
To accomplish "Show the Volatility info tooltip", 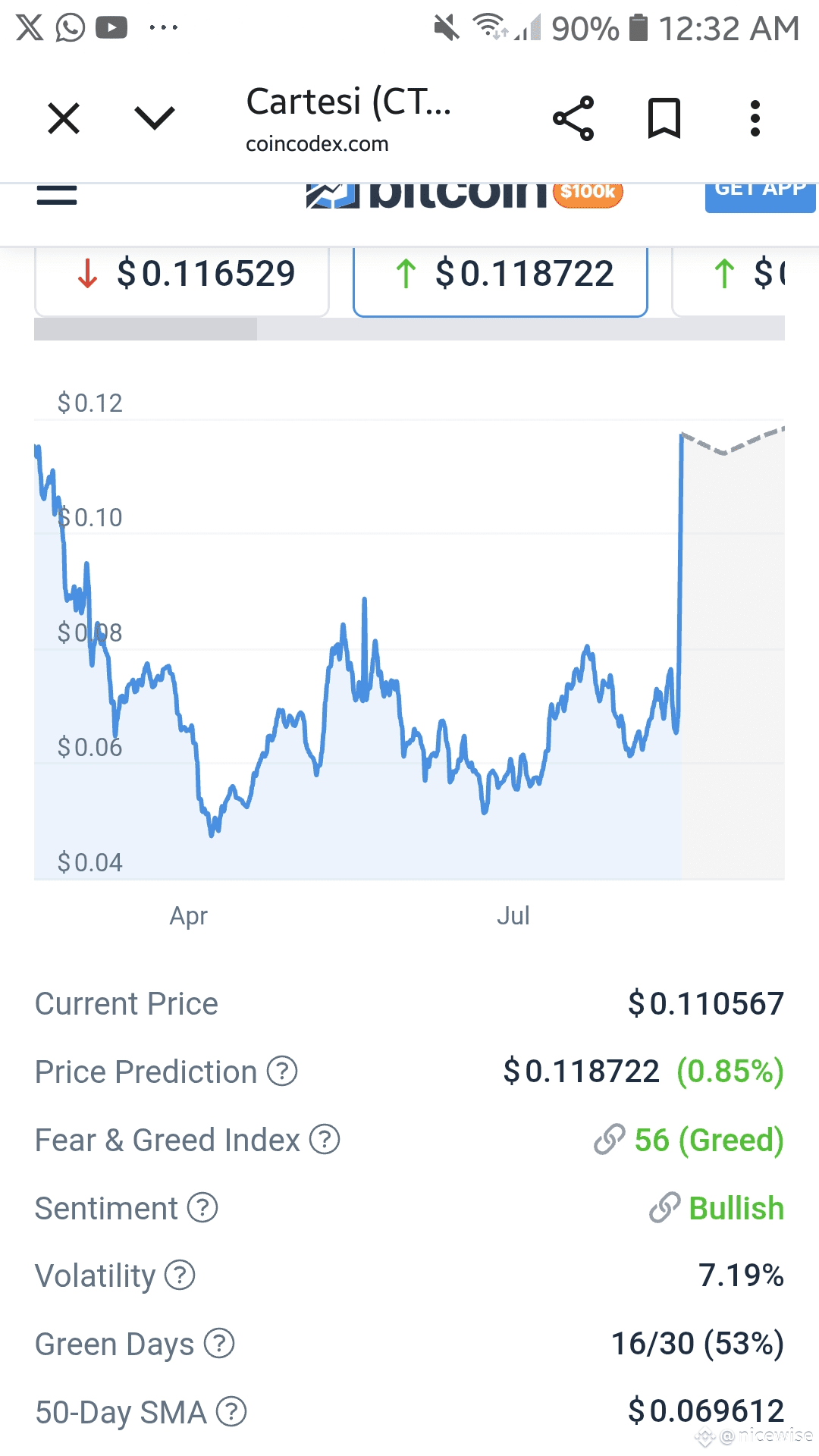I will tap(180, 1276).
